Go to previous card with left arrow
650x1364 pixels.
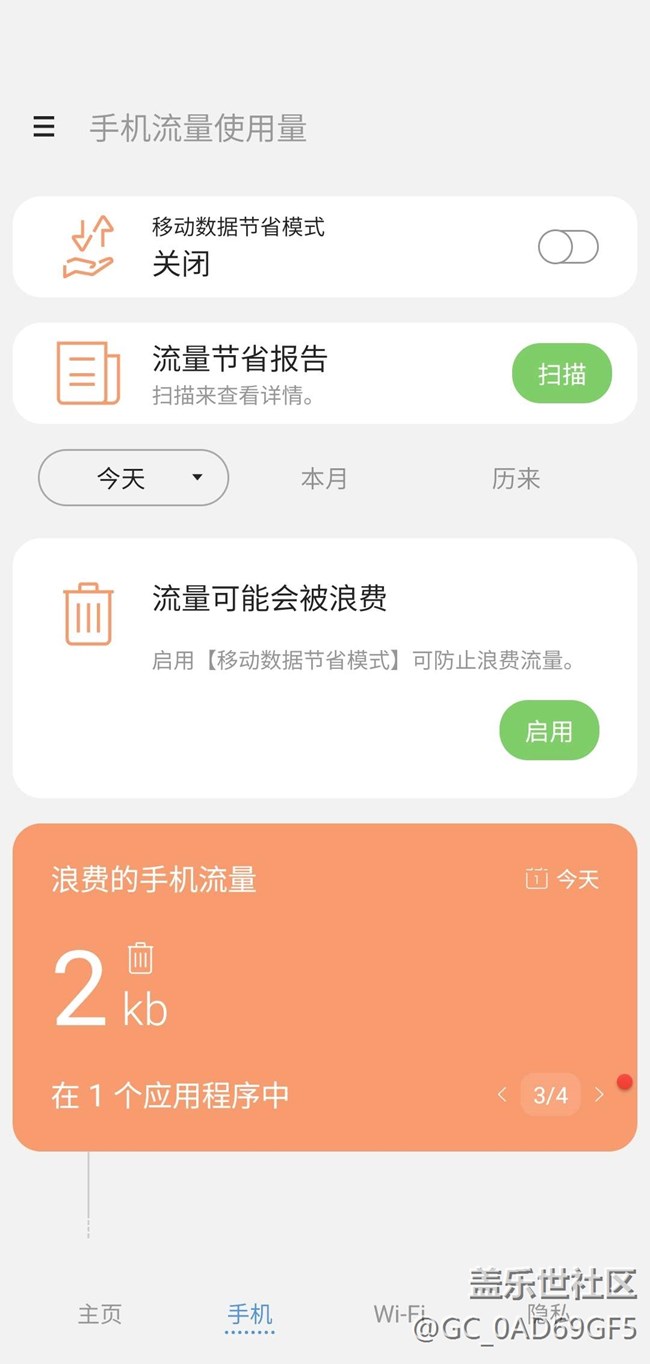(502, 1095)
